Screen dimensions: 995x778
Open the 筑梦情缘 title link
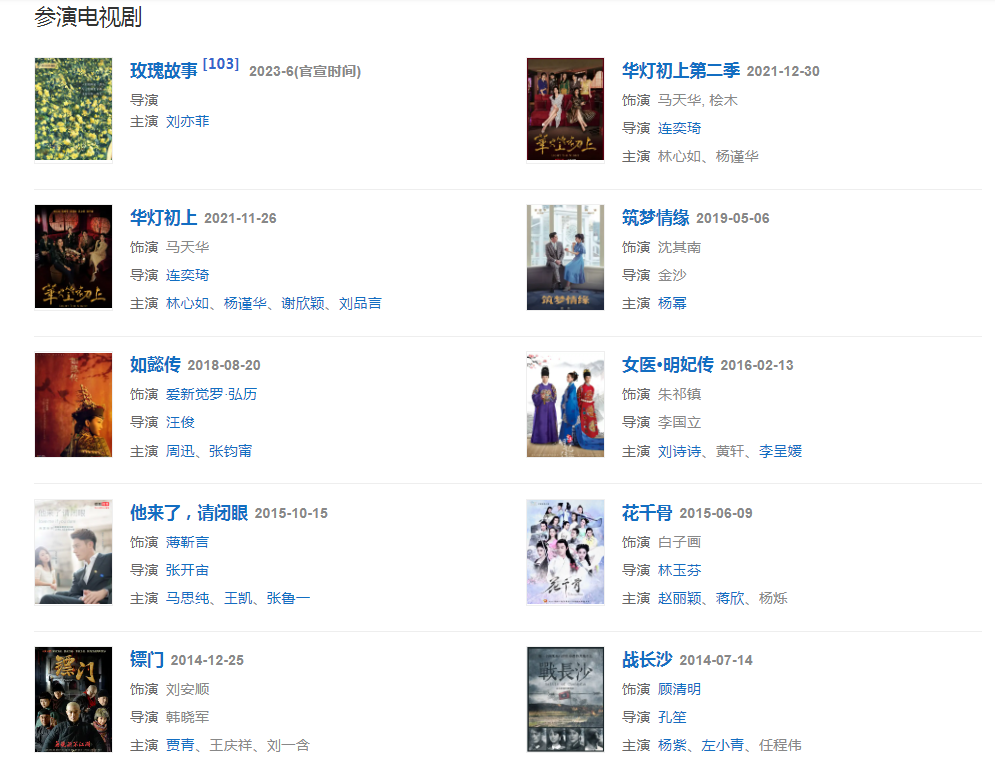tap(655, 218)
